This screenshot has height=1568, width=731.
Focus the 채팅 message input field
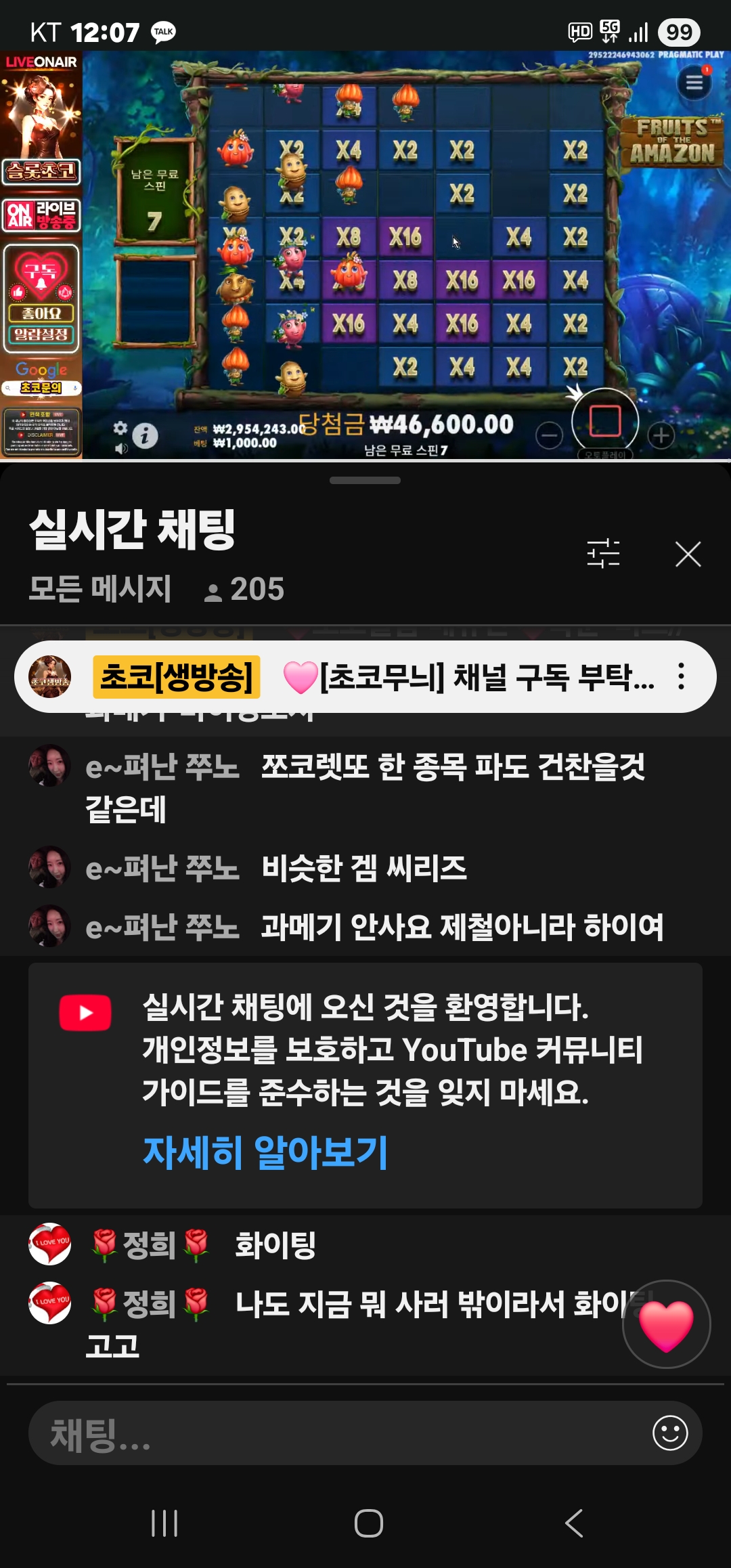pos(338,1433)
